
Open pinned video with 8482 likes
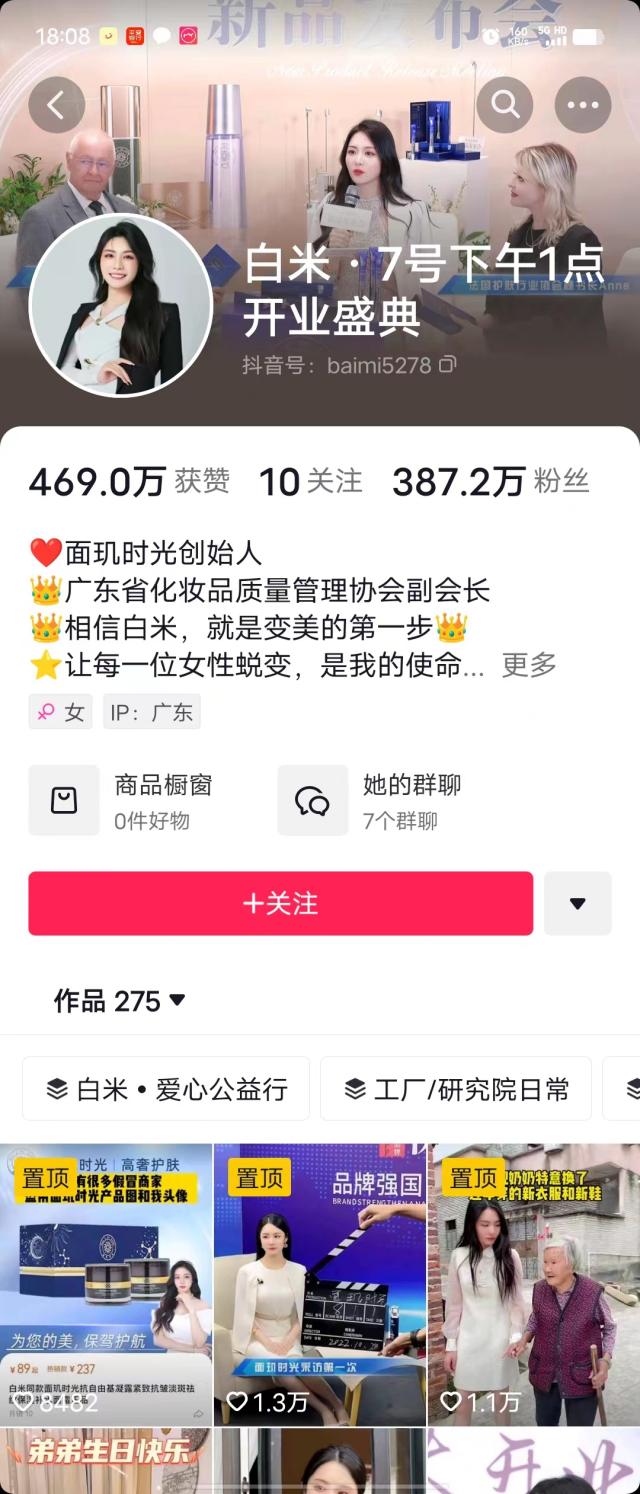(106, 1285)
